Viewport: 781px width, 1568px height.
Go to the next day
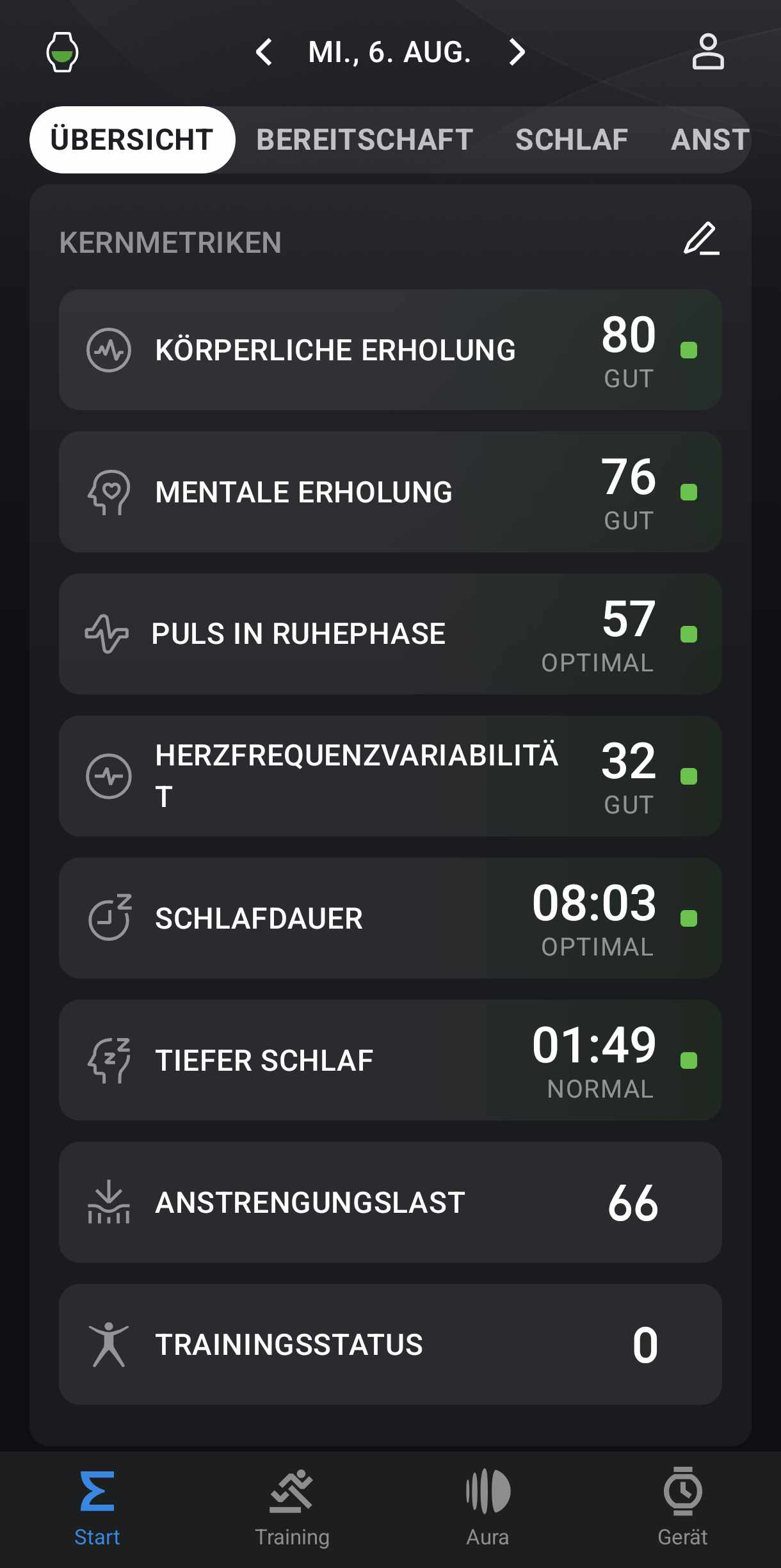(517, 52)
